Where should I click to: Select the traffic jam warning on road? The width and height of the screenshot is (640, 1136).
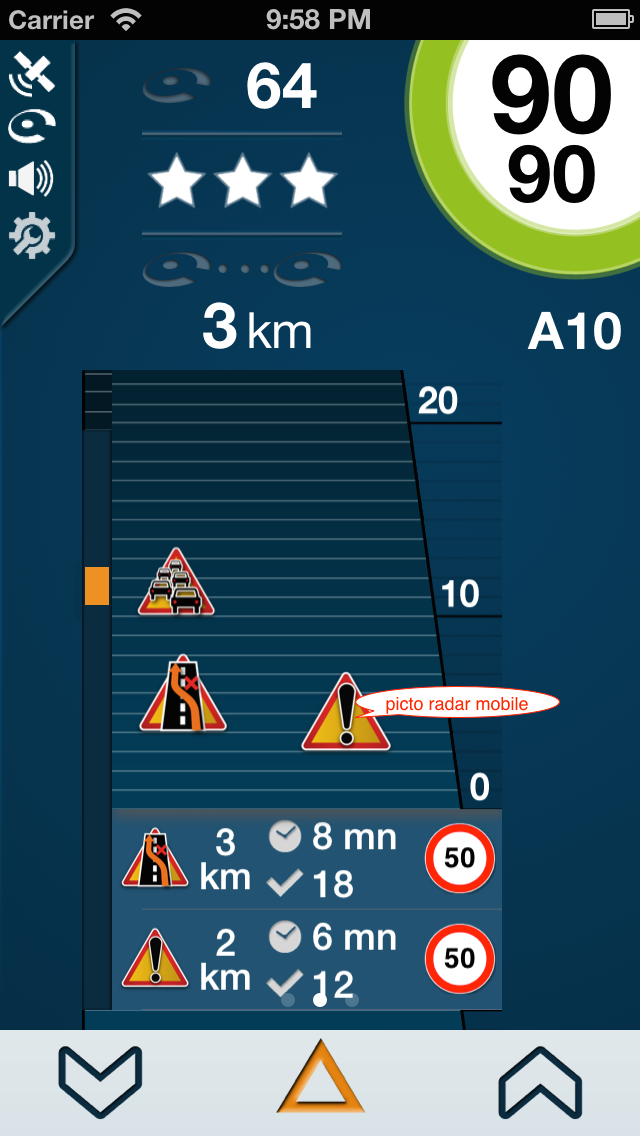176,583
